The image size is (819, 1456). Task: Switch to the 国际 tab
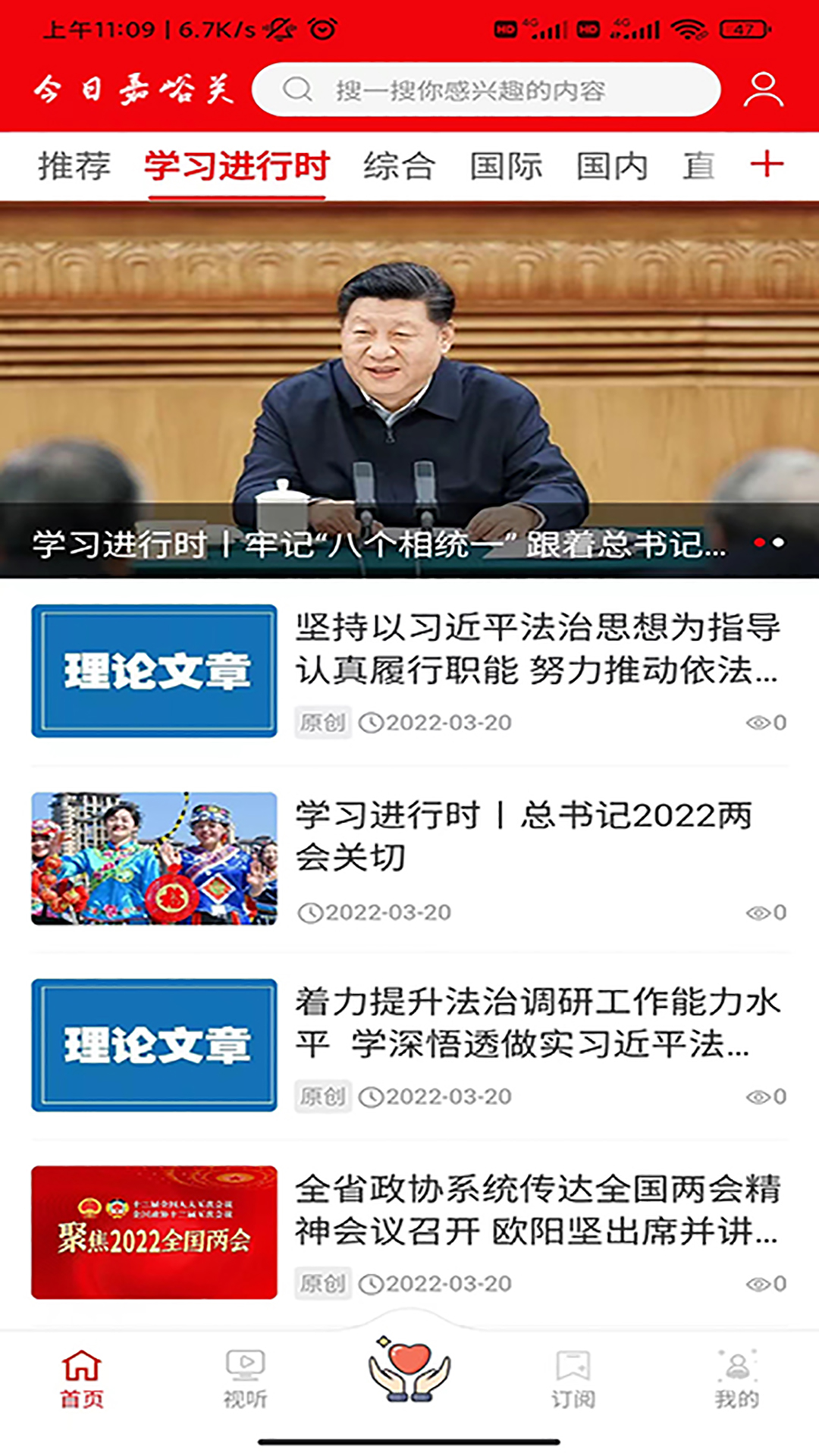click(x=506, y=166)
